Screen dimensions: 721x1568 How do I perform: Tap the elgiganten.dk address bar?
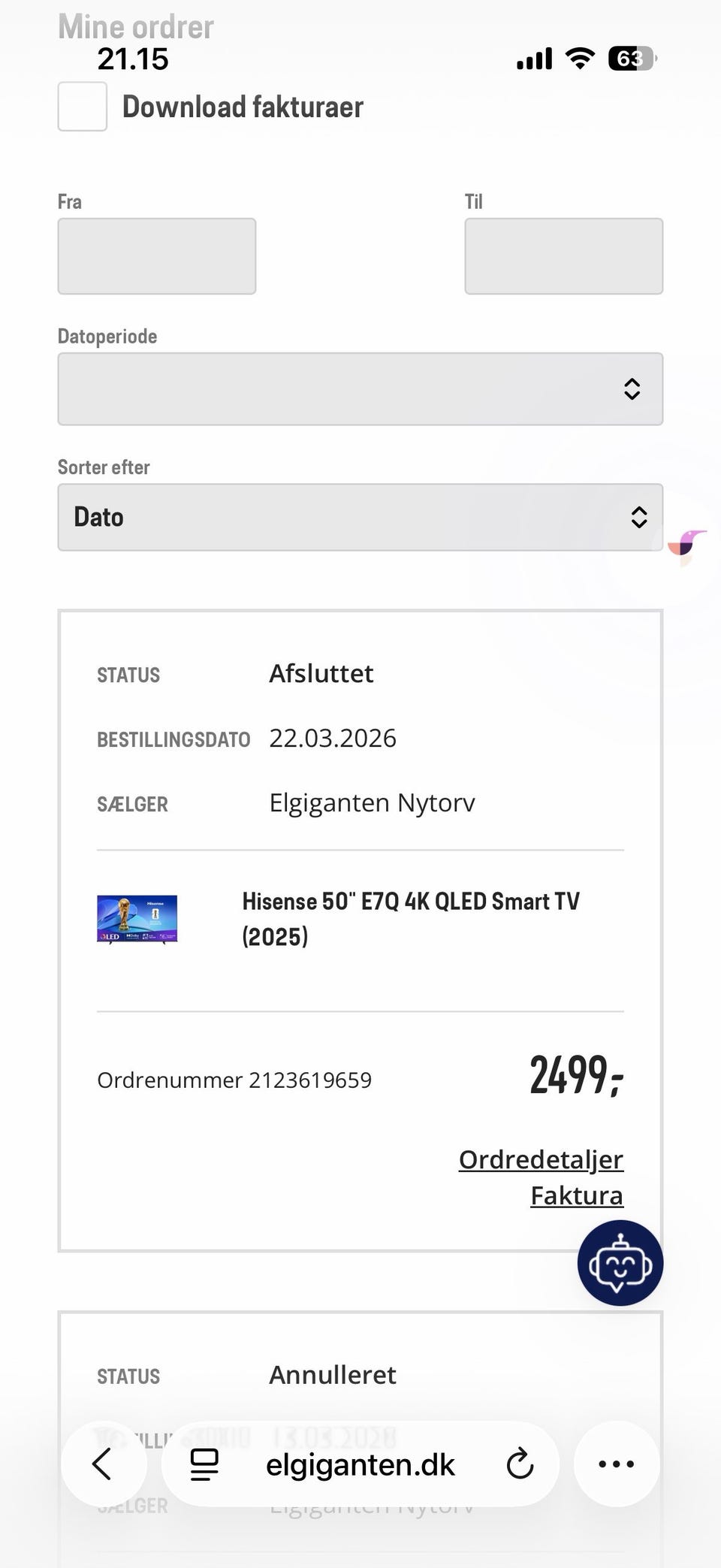click(360, 1464)
